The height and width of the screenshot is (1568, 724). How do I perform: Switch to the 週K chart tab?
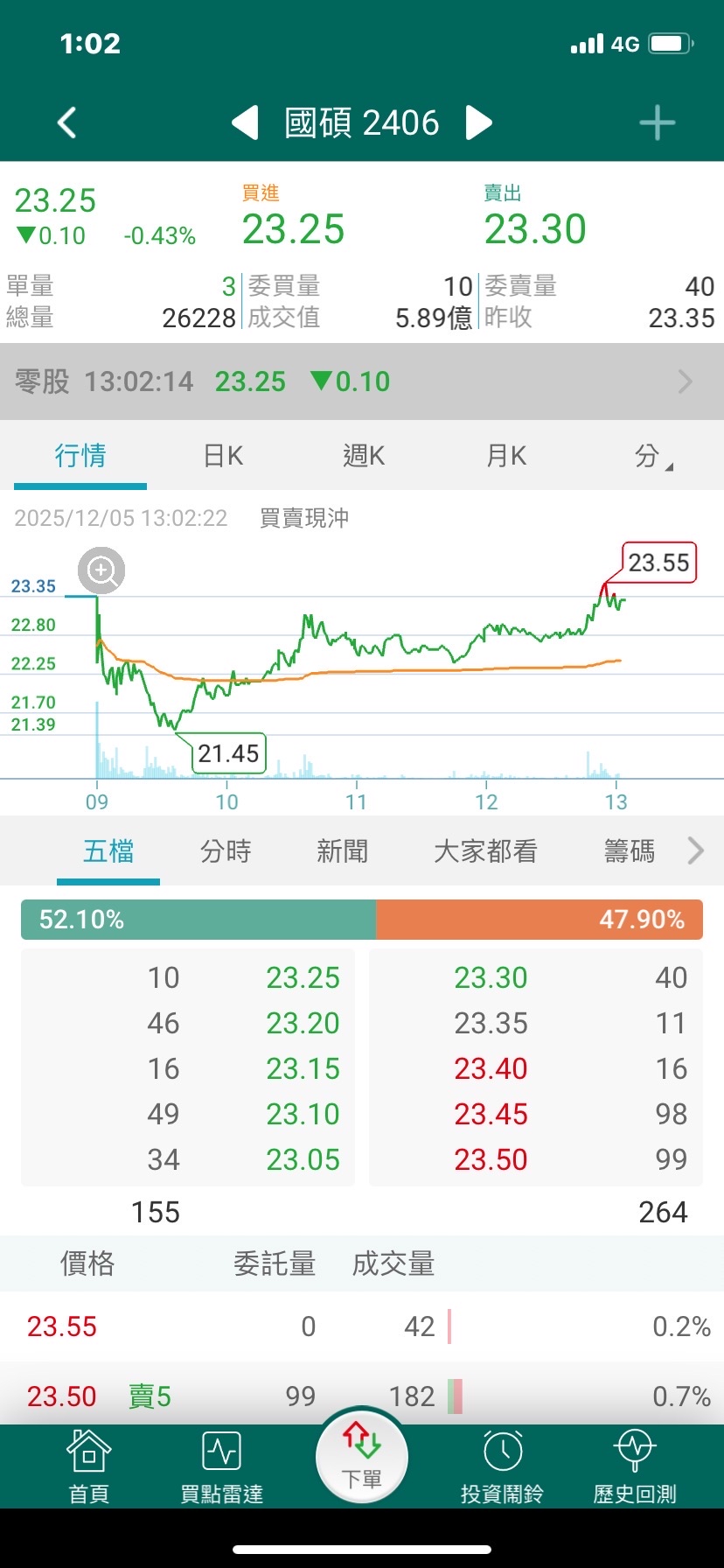364,456
